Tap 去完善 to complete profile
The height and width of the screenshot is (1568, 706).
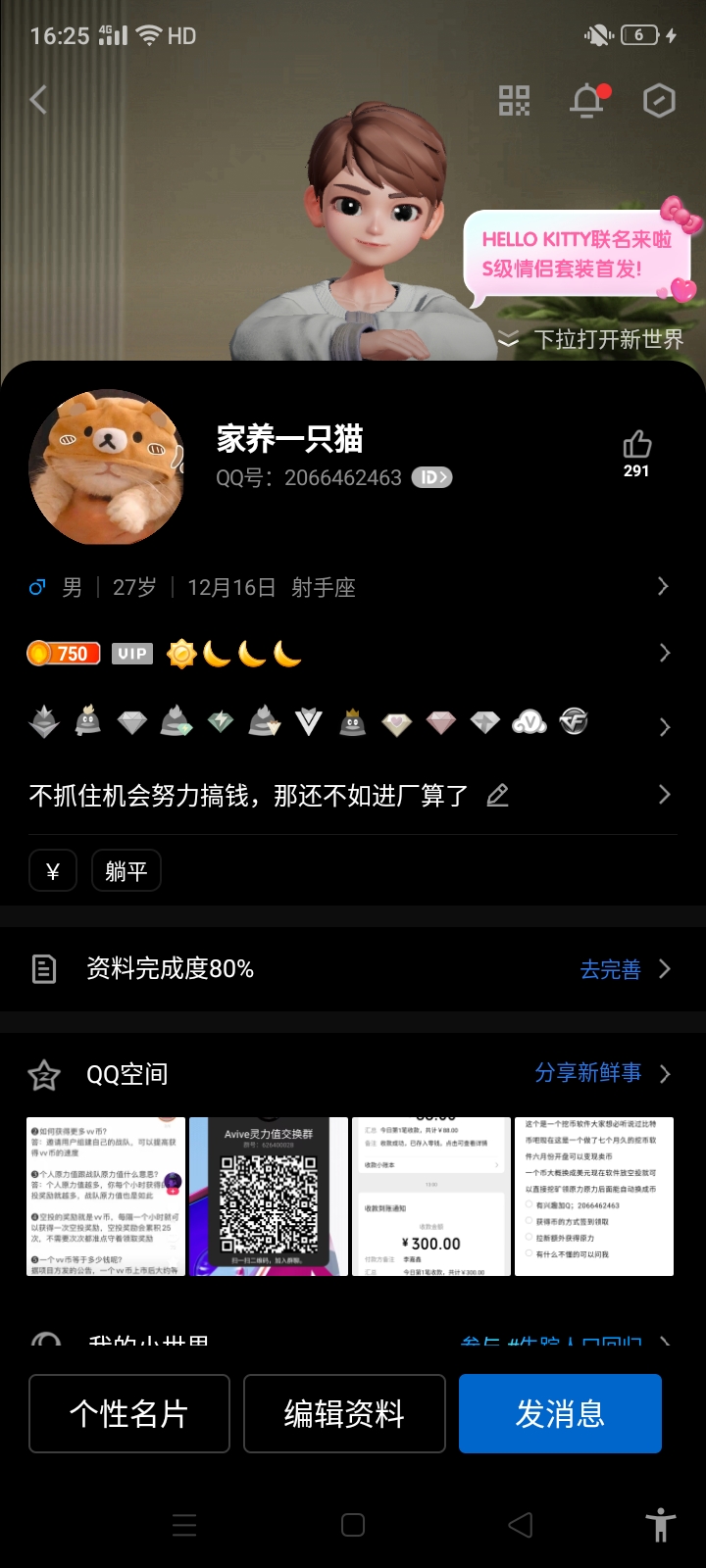[x=610, y=969]
